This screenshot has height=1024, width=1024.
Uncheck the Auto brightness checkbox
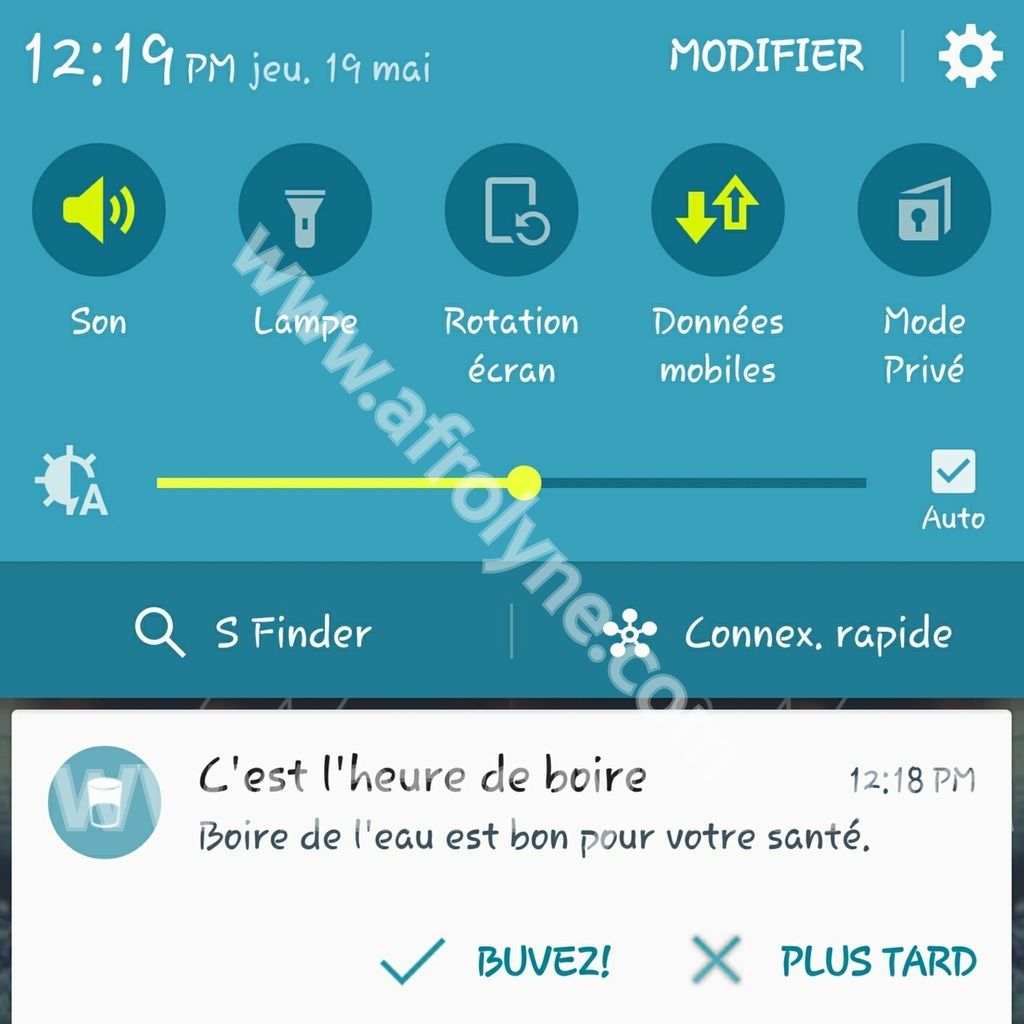pos(952,472)
